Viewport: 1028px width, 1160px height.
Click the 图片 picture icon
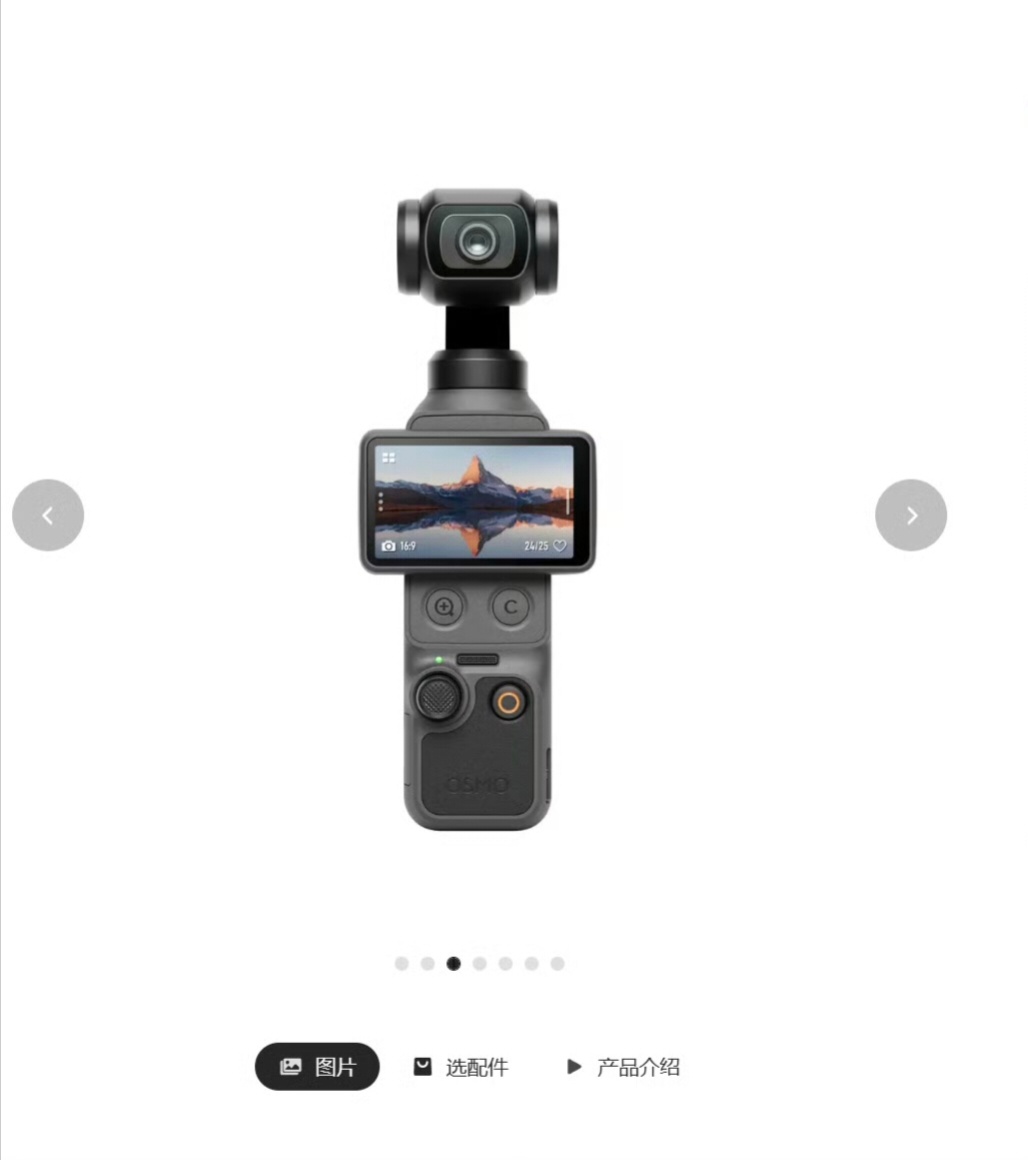(x=291, y=1067)
